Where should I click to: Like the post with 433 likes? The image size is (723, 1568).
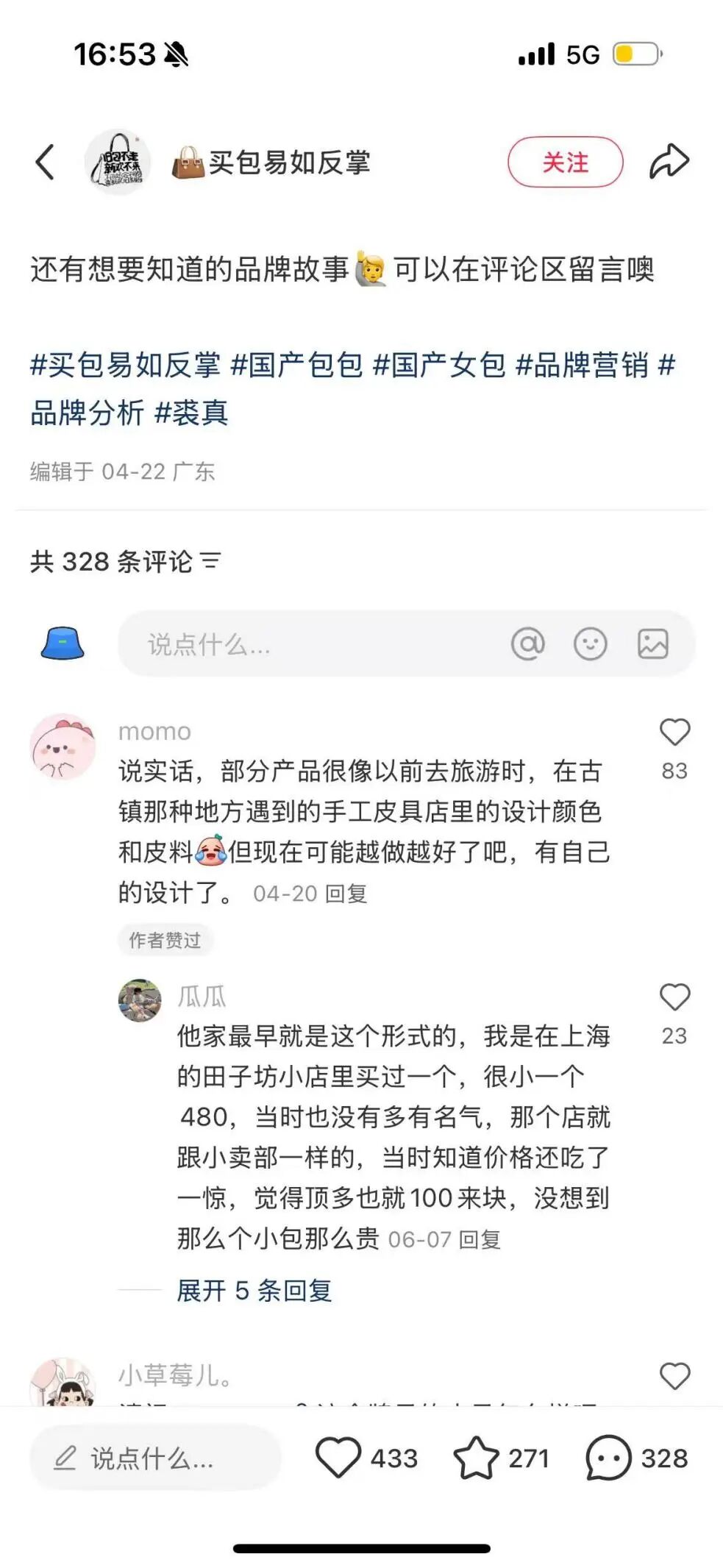(338, 1457)
